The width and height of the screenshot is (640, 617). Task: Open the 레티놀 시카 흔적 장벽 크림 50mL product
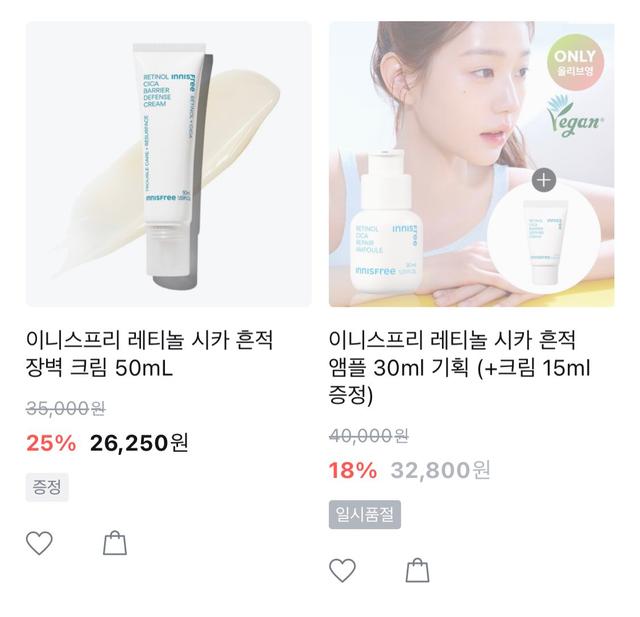click(168, 165)
